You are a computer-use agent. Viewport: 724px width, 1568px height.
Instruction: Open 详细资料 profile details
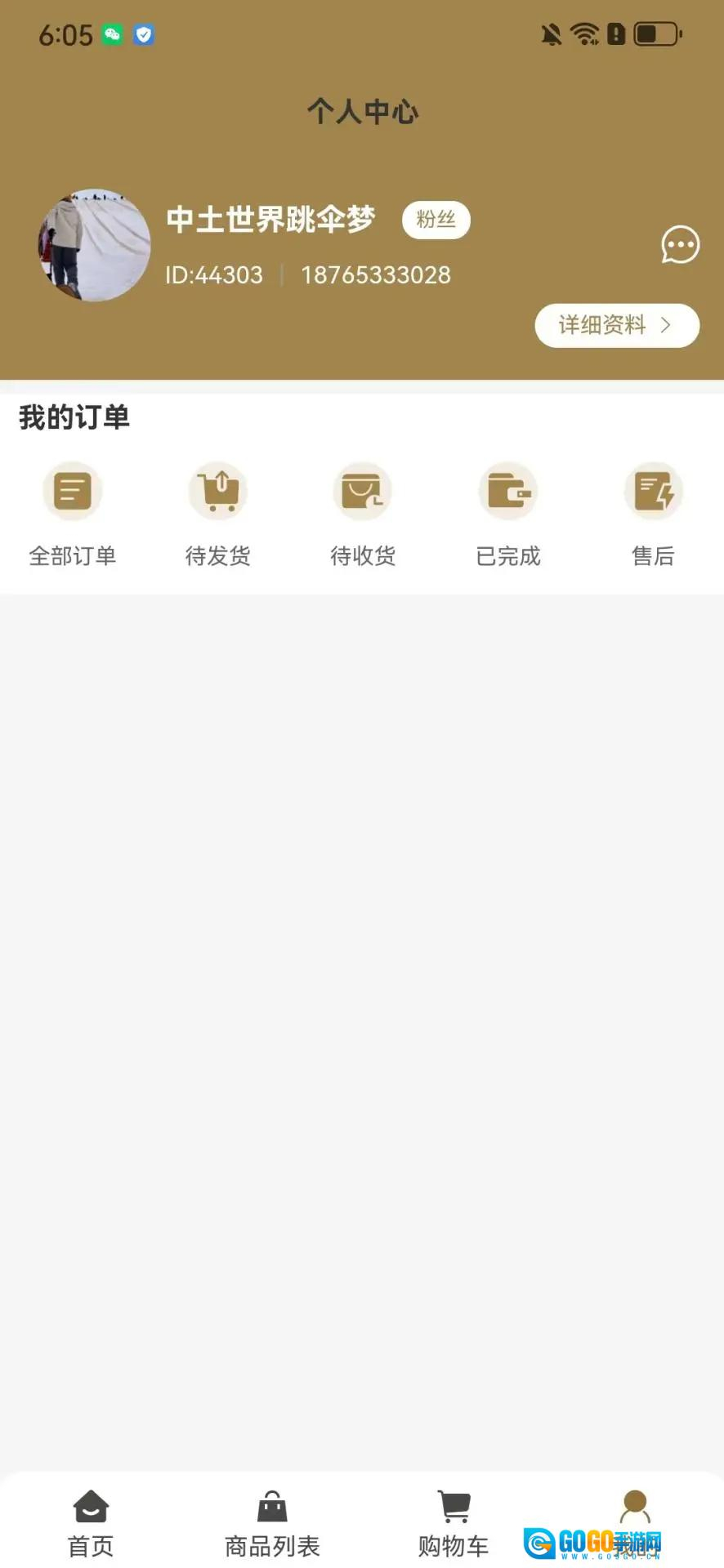point(617,325)
